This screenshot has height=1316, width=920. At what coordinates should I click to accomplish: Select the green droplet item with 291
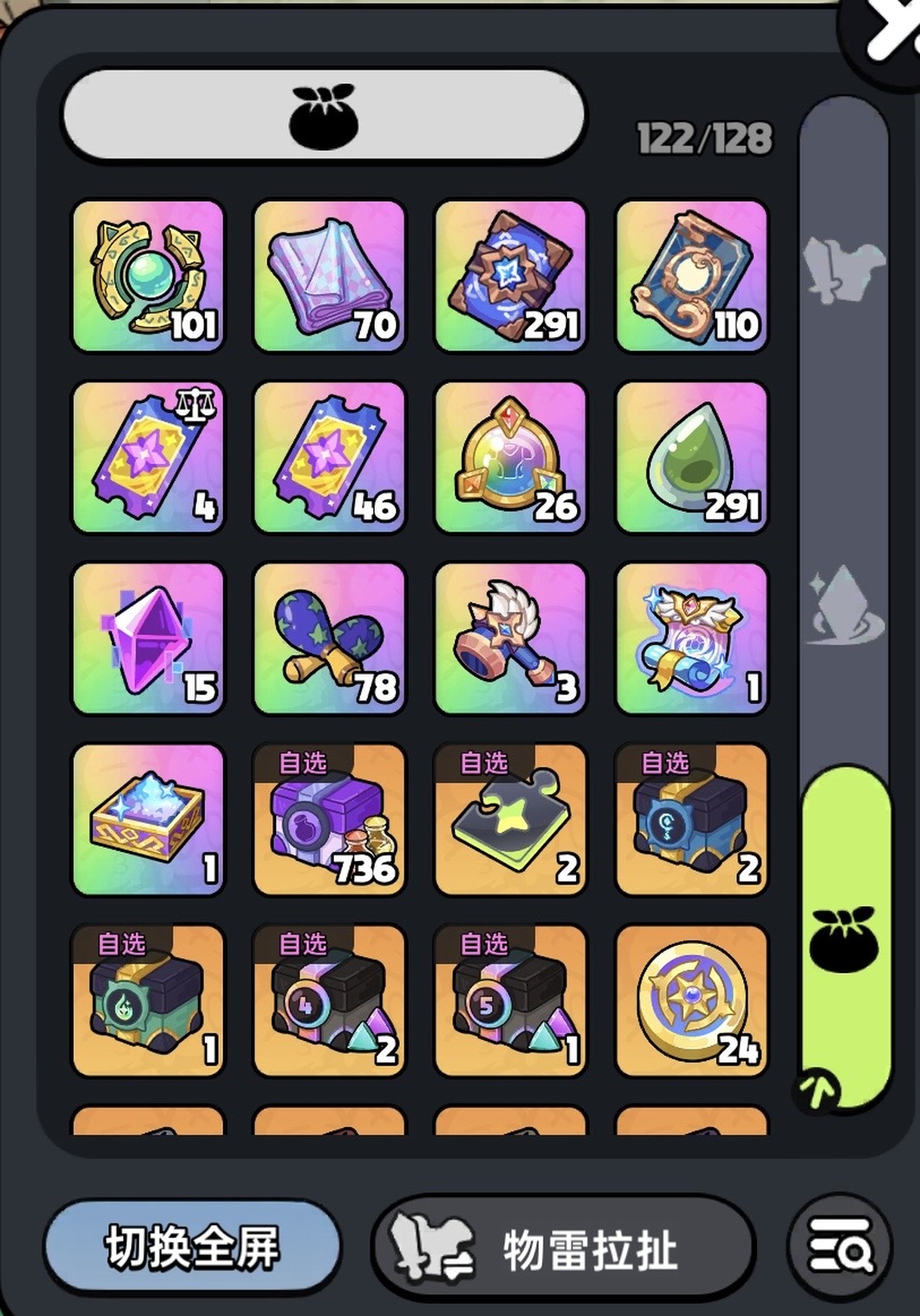(x=691, y=457)
